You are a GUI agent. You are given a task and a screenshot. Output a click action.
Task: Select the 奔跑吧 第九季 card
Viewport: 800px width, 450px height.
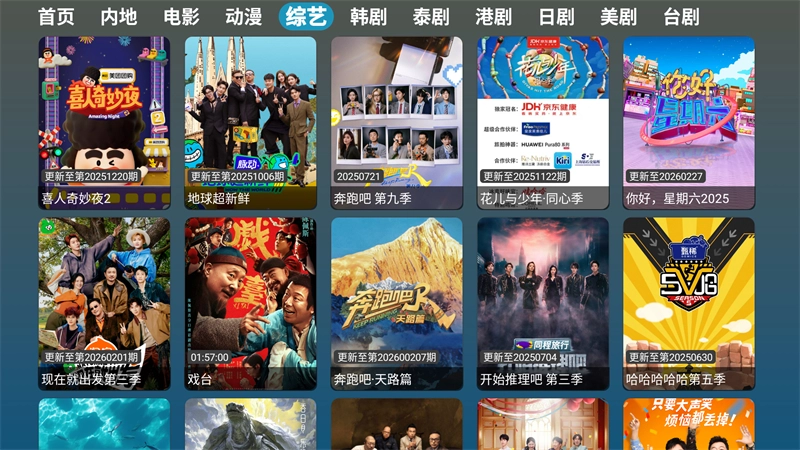(397, 120)
